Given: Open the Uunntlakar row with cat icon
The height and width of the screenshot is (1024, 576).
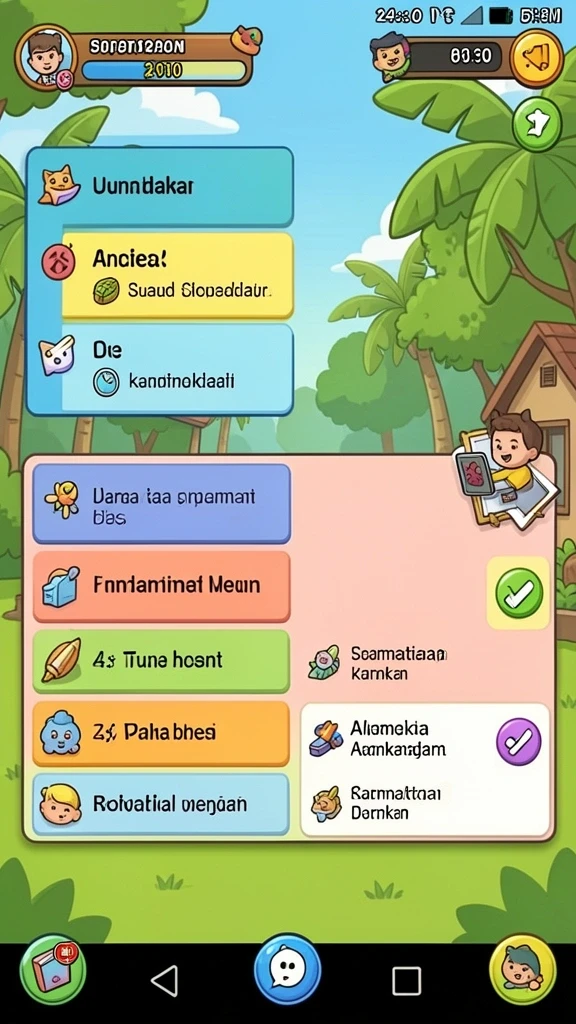Looking at the screenshot, I should (x=160, y=187).
